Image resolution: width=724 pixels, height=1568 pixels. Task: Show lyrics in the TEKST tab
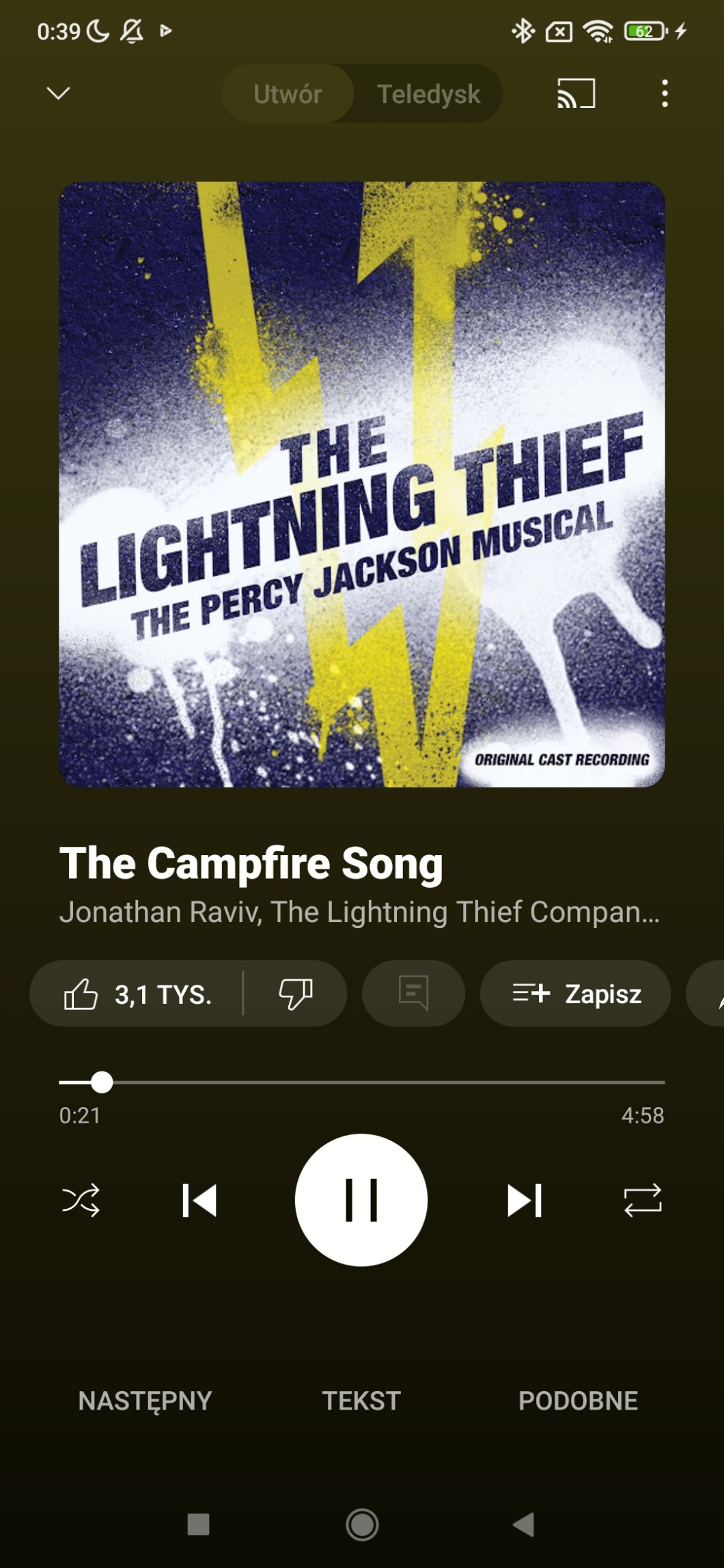(x=361, y=1401)
